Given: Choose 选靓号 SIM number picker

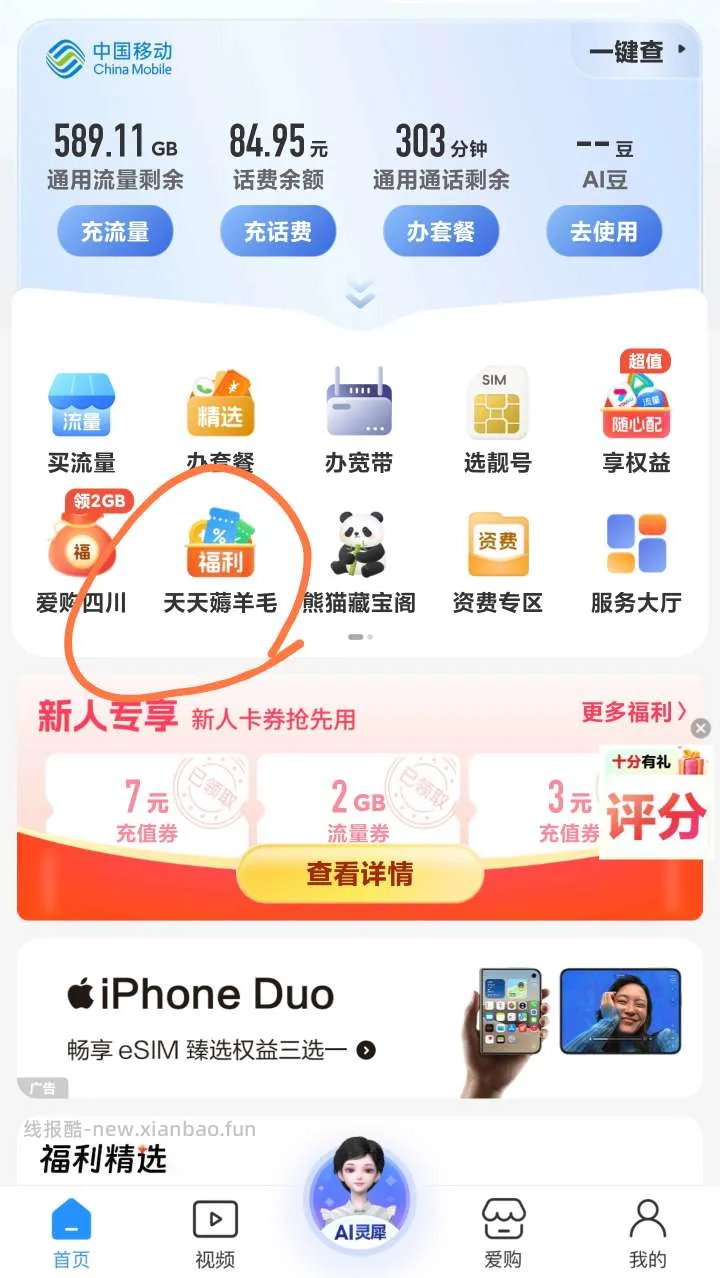Looking at the screenshot, I should 497,421.
